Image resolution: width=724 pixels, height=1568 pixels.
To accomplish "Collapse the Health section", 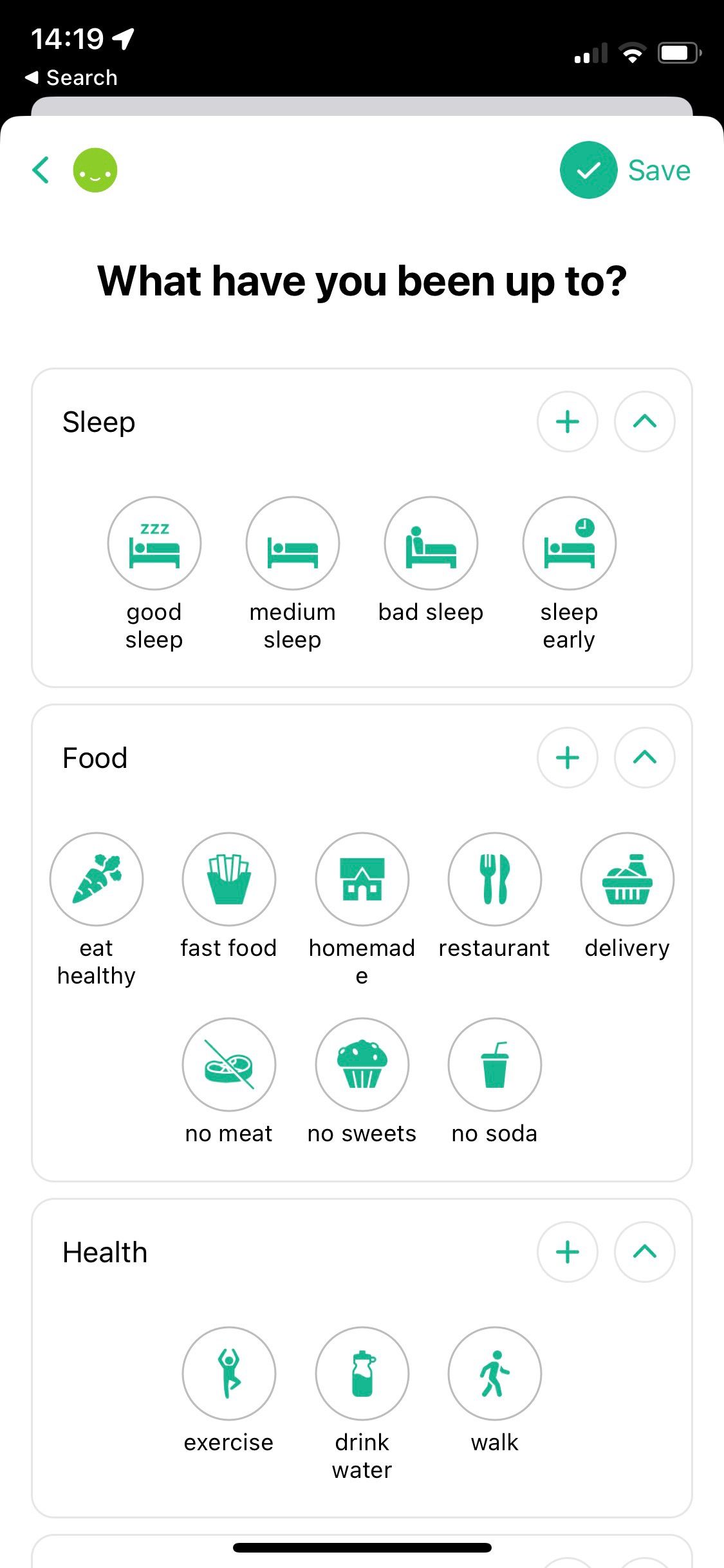I will (644, 1251).
